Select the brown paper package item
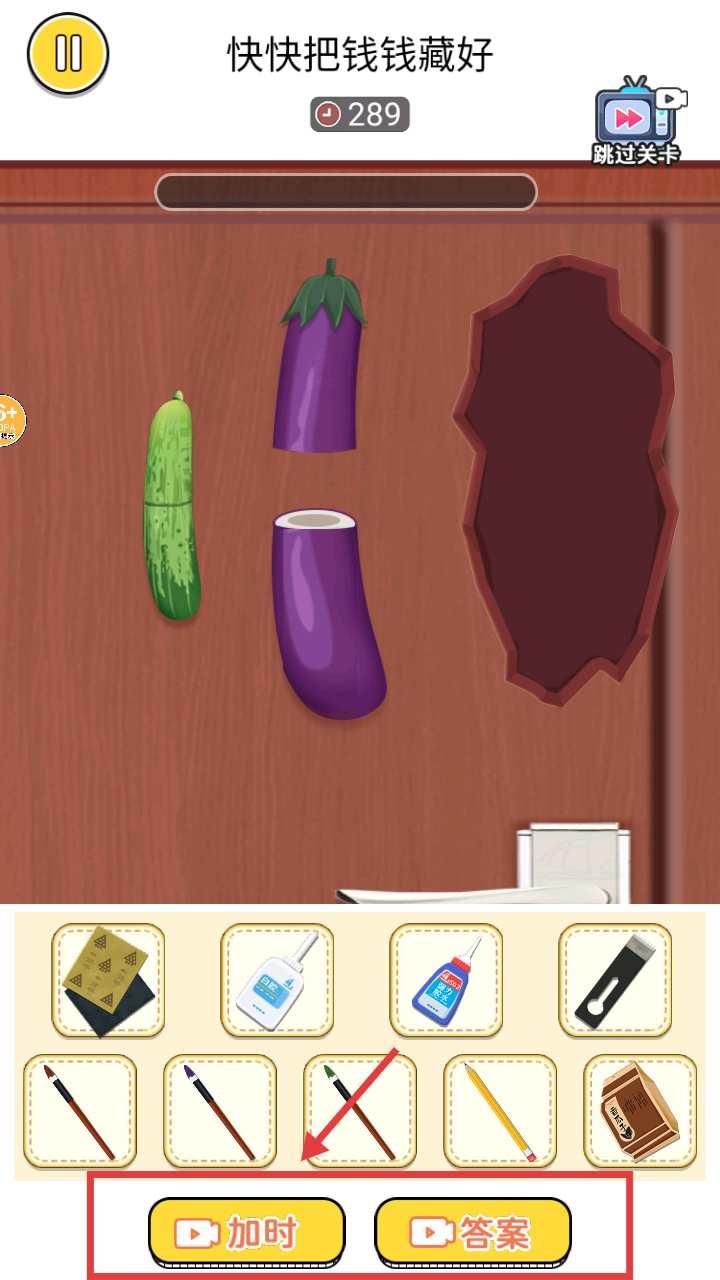 point(640,1111)
